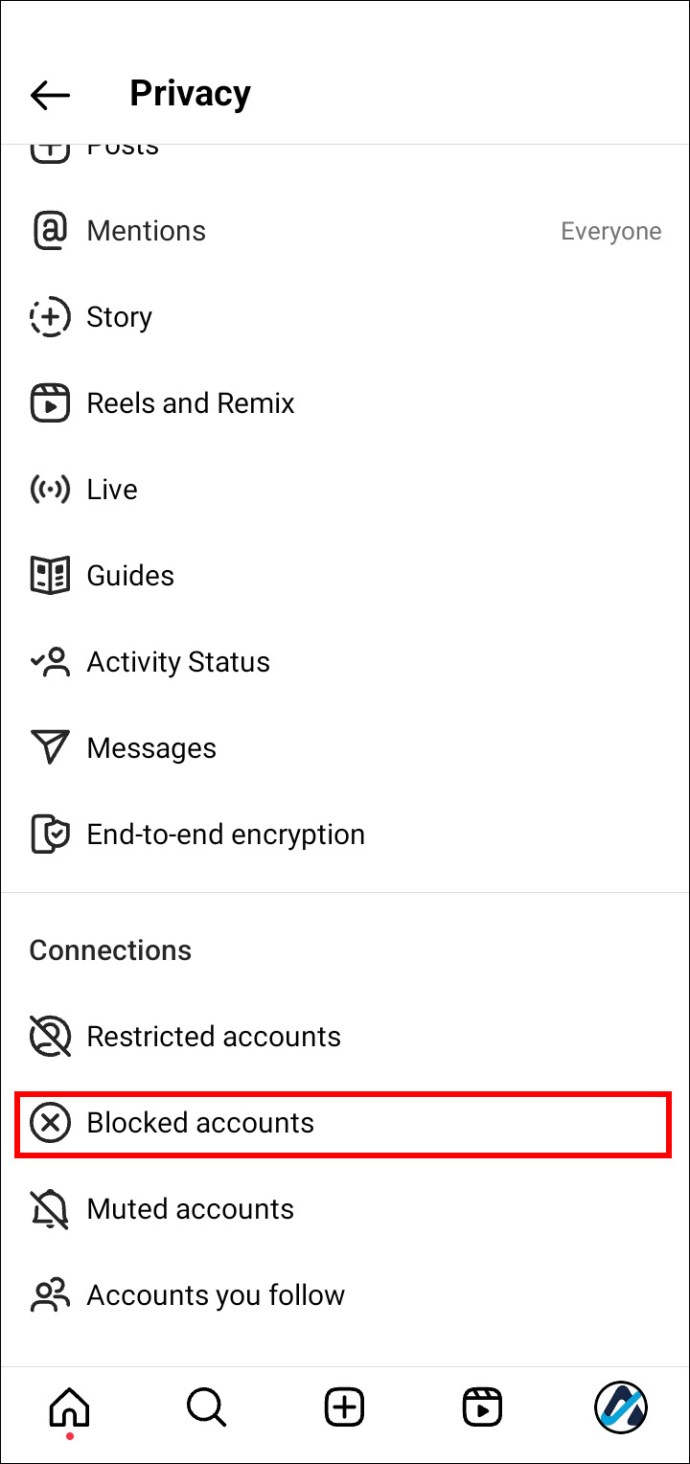Switch to the Home feed tab
690x1464 pixels.
[x=69, y=1408]
